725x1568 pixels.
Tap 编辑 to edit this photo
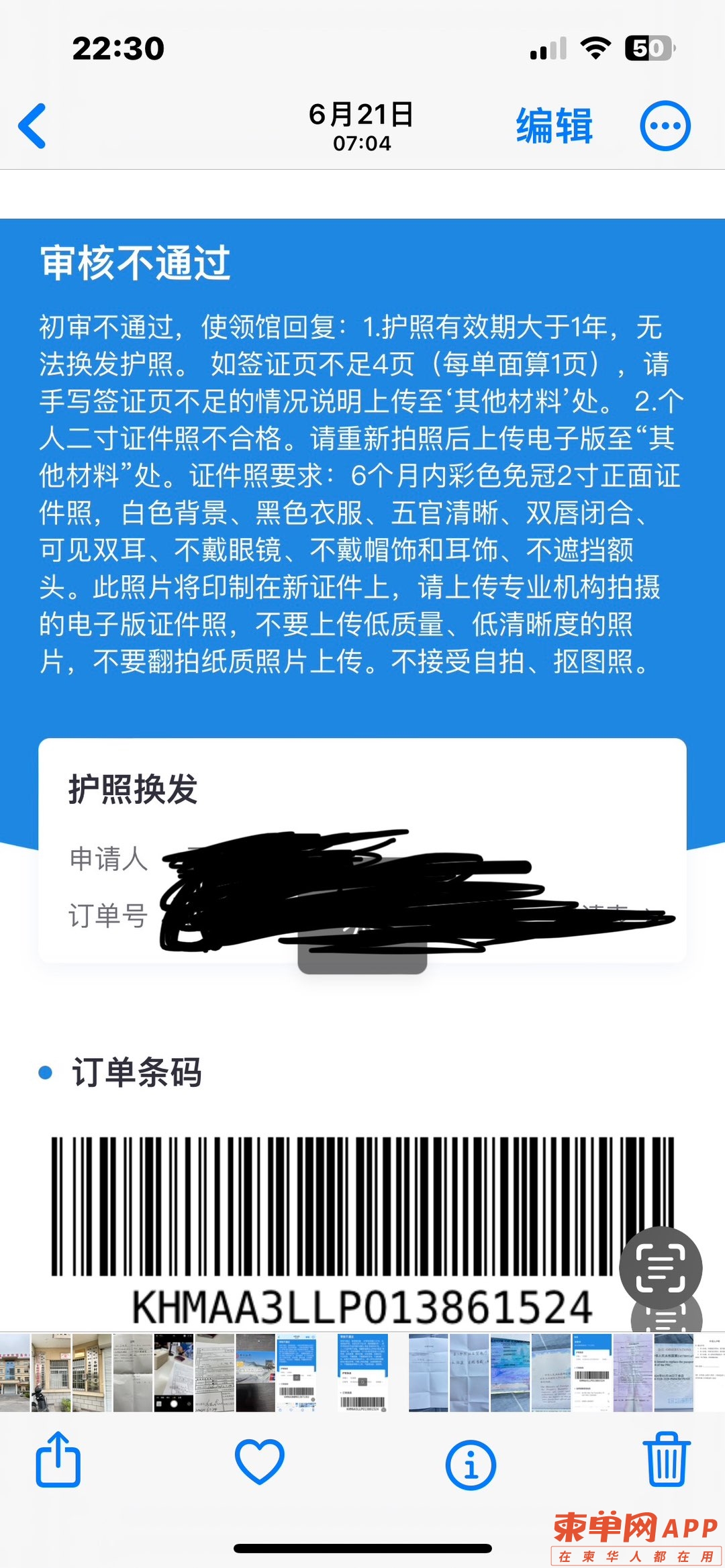pos(554,126)
